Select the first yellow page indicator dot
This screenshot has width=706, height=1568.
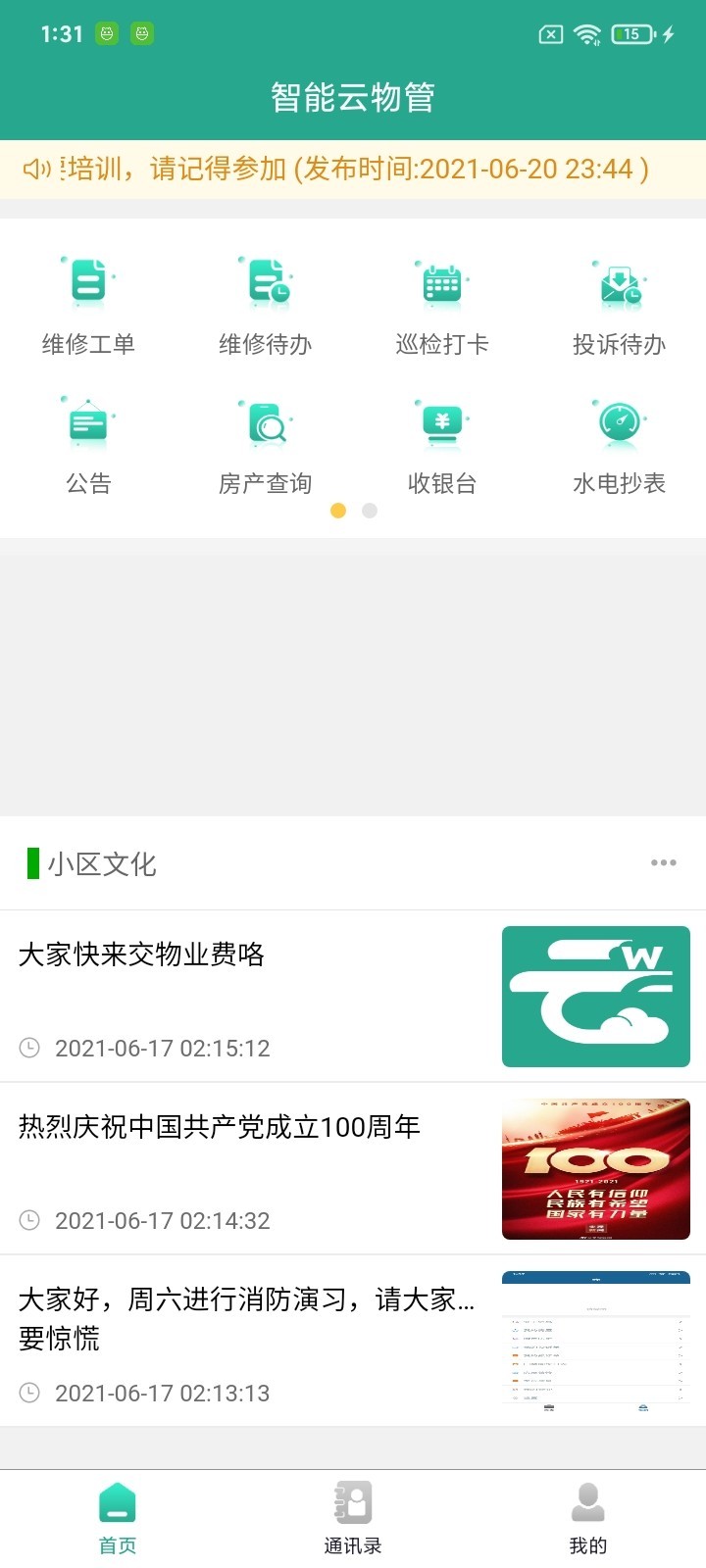pyautogui.click(x=338, y=511)
